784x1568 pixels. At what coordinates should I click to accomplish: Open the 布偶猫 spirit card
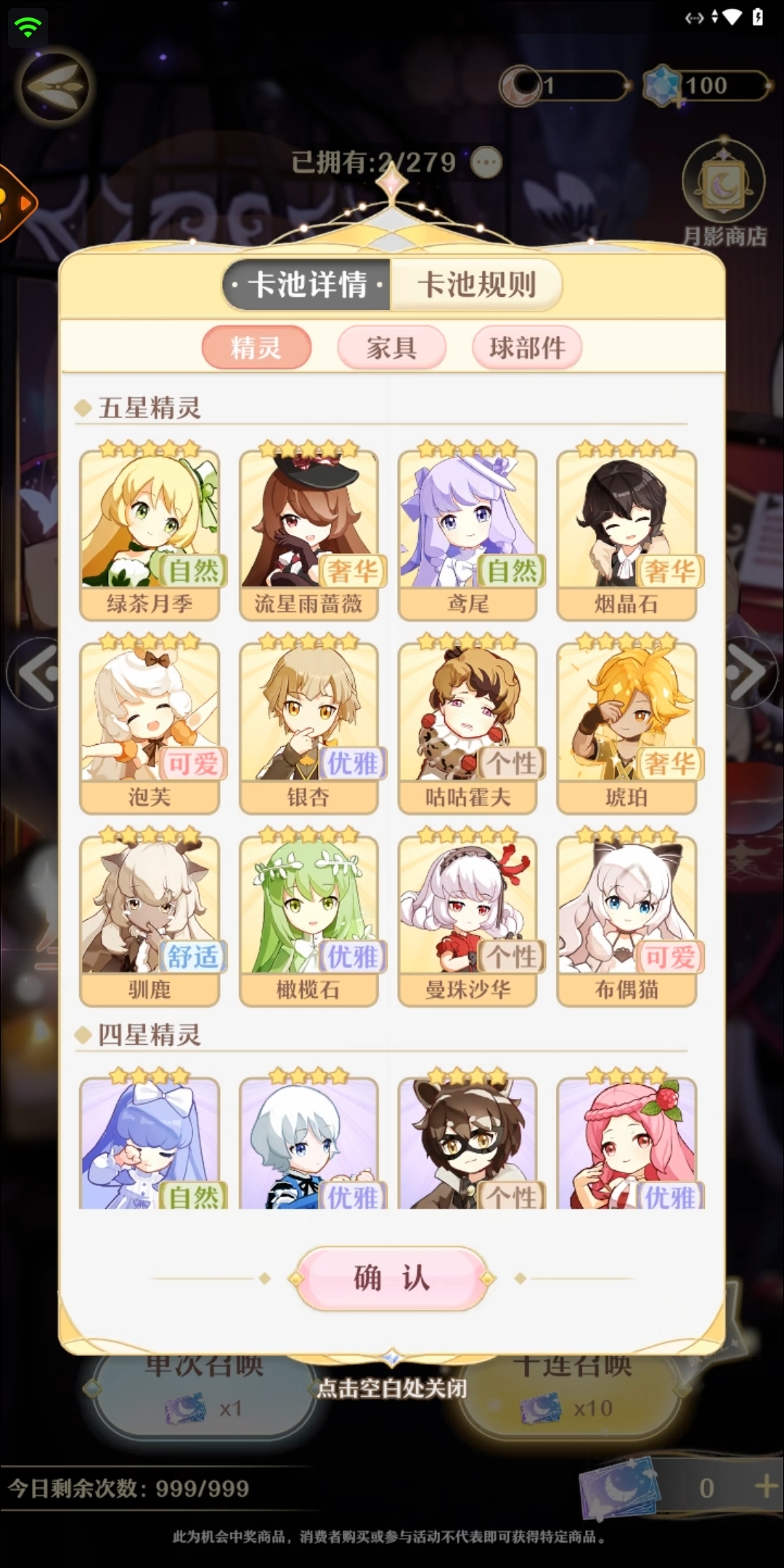tap(626, 918)
